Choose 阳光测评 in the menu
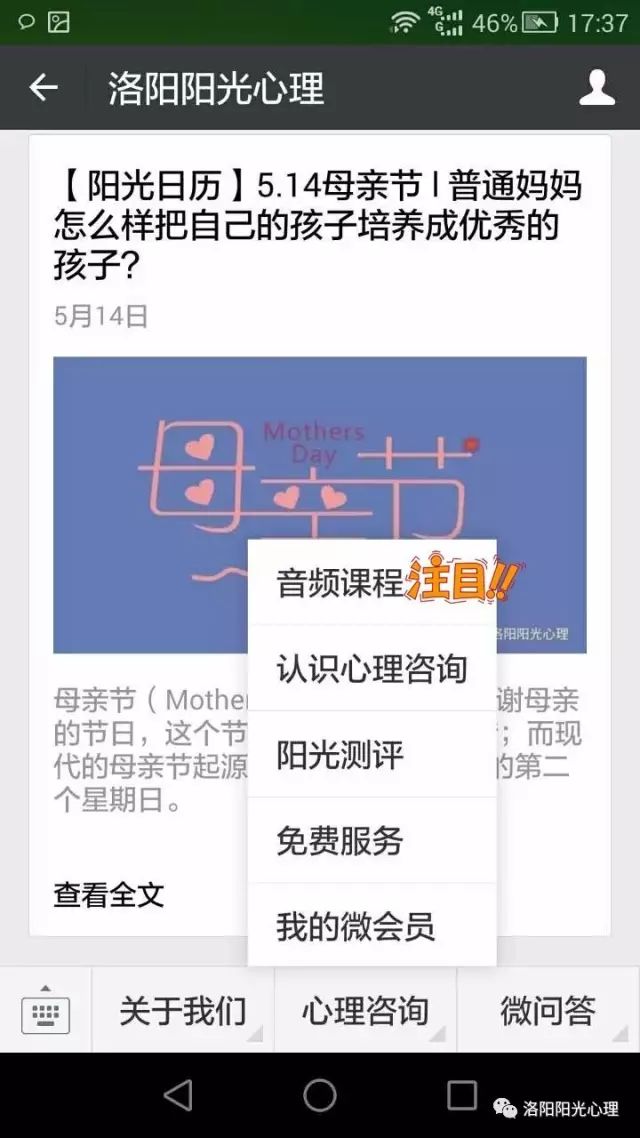This screenshot has width=640, height=1138. [x=340, y=755]
